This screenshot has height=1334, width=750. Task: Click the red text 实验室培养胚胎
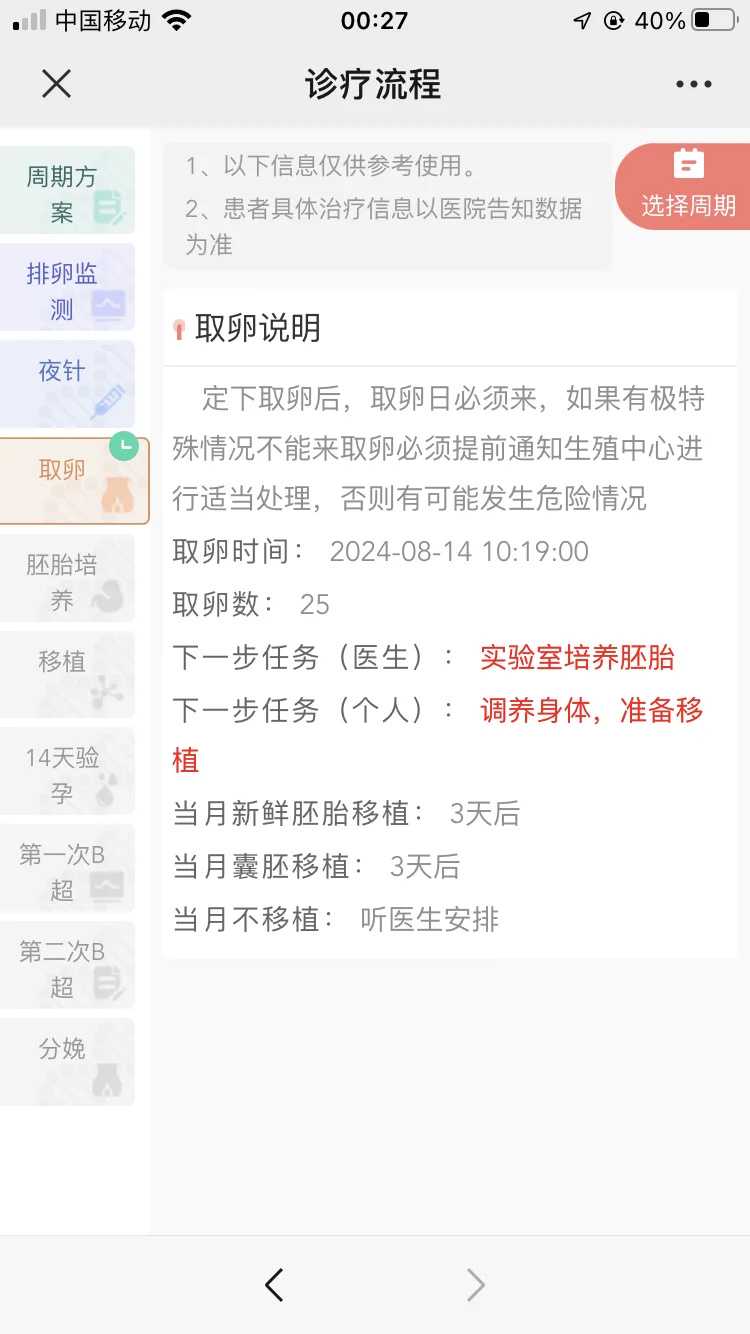click(578, 658)
